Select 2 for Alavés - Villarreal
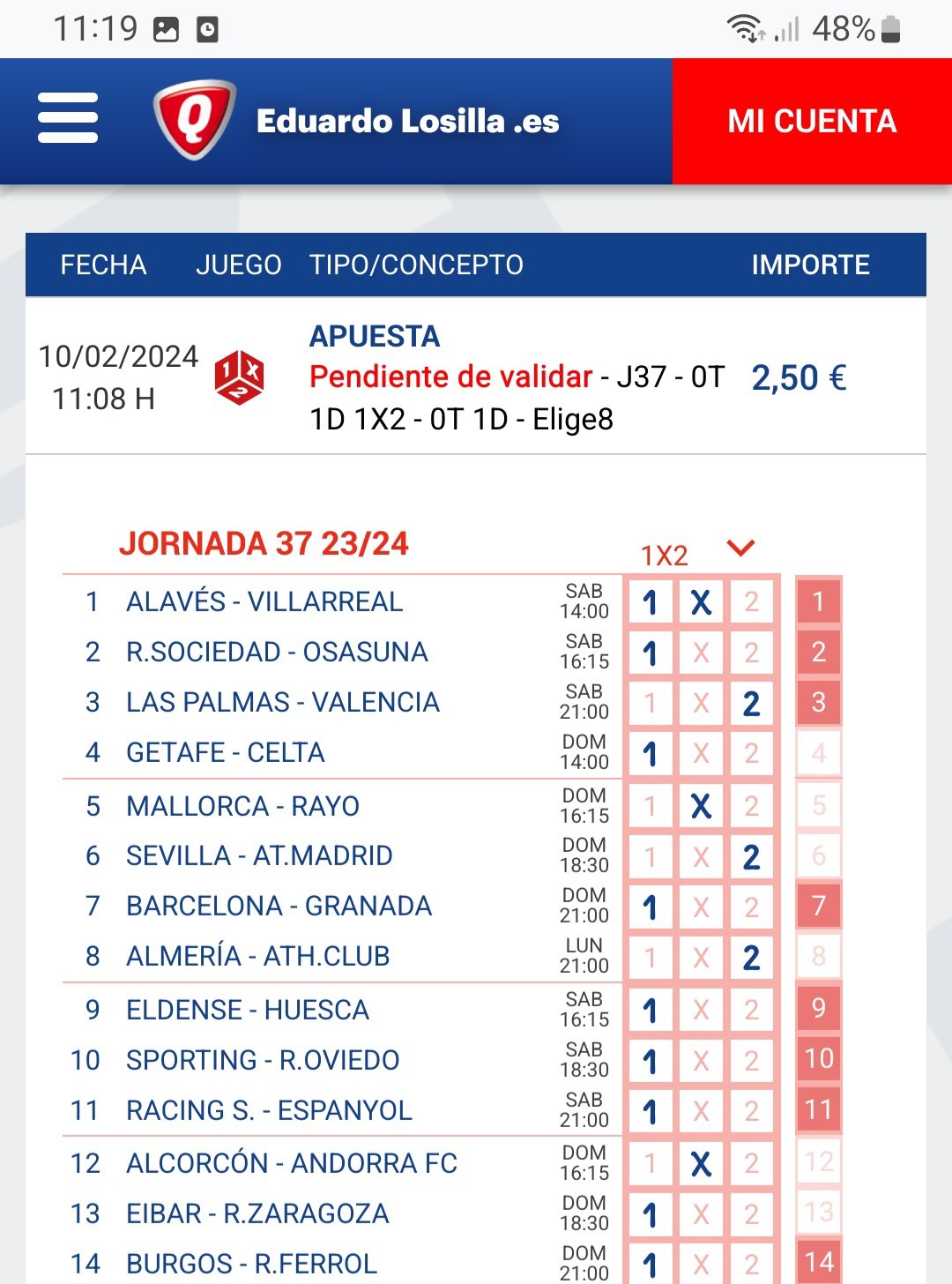 [x=751, y=602]
